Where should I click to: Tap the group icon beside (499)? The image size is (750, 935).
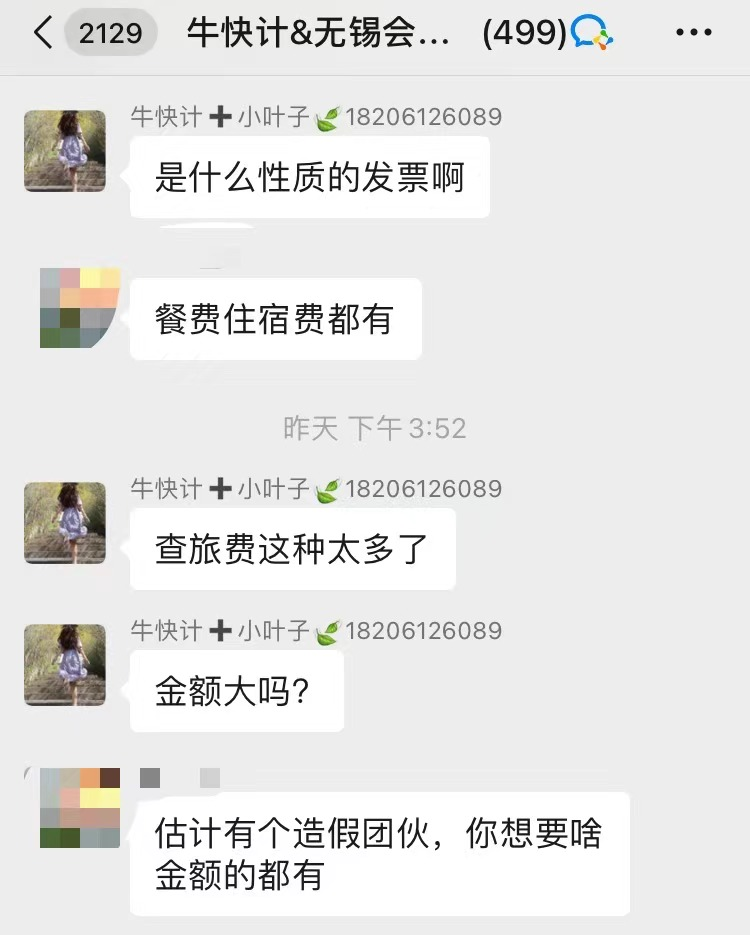pyautogui.click(x=592, y=34)
